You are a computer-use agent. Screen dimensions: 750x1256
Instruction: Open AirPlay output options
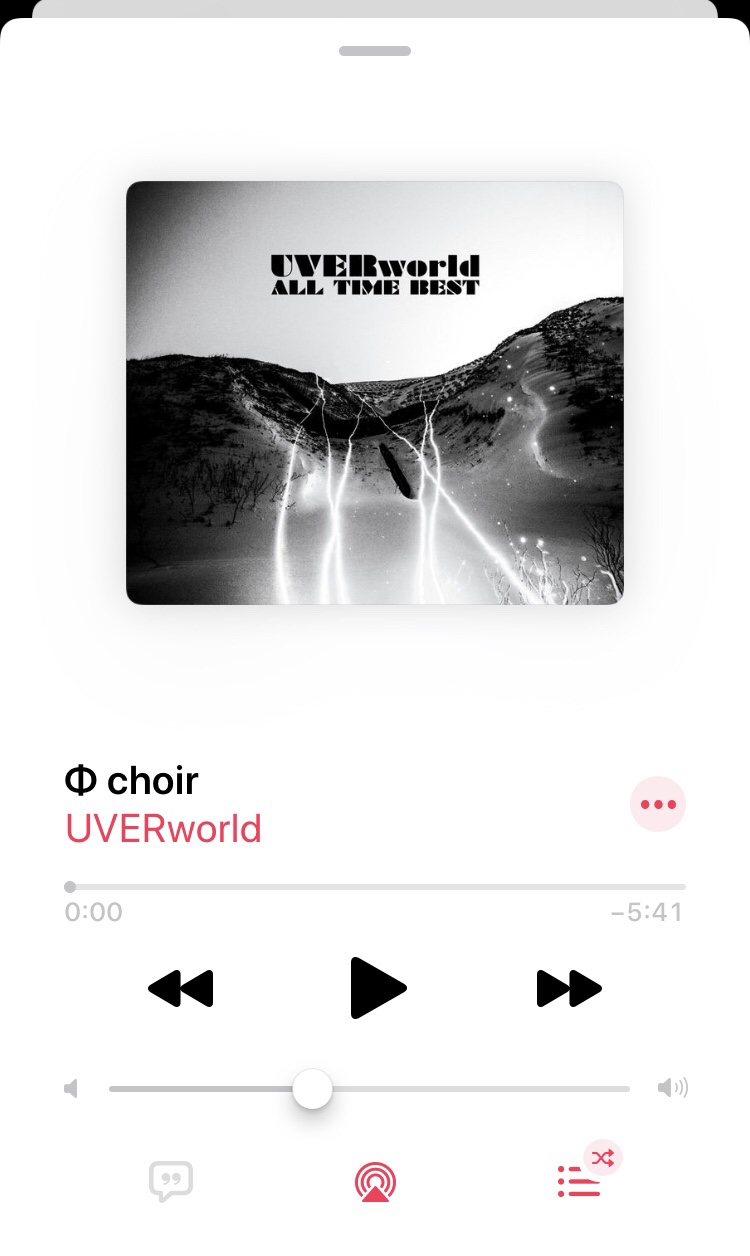[375, 1181]
